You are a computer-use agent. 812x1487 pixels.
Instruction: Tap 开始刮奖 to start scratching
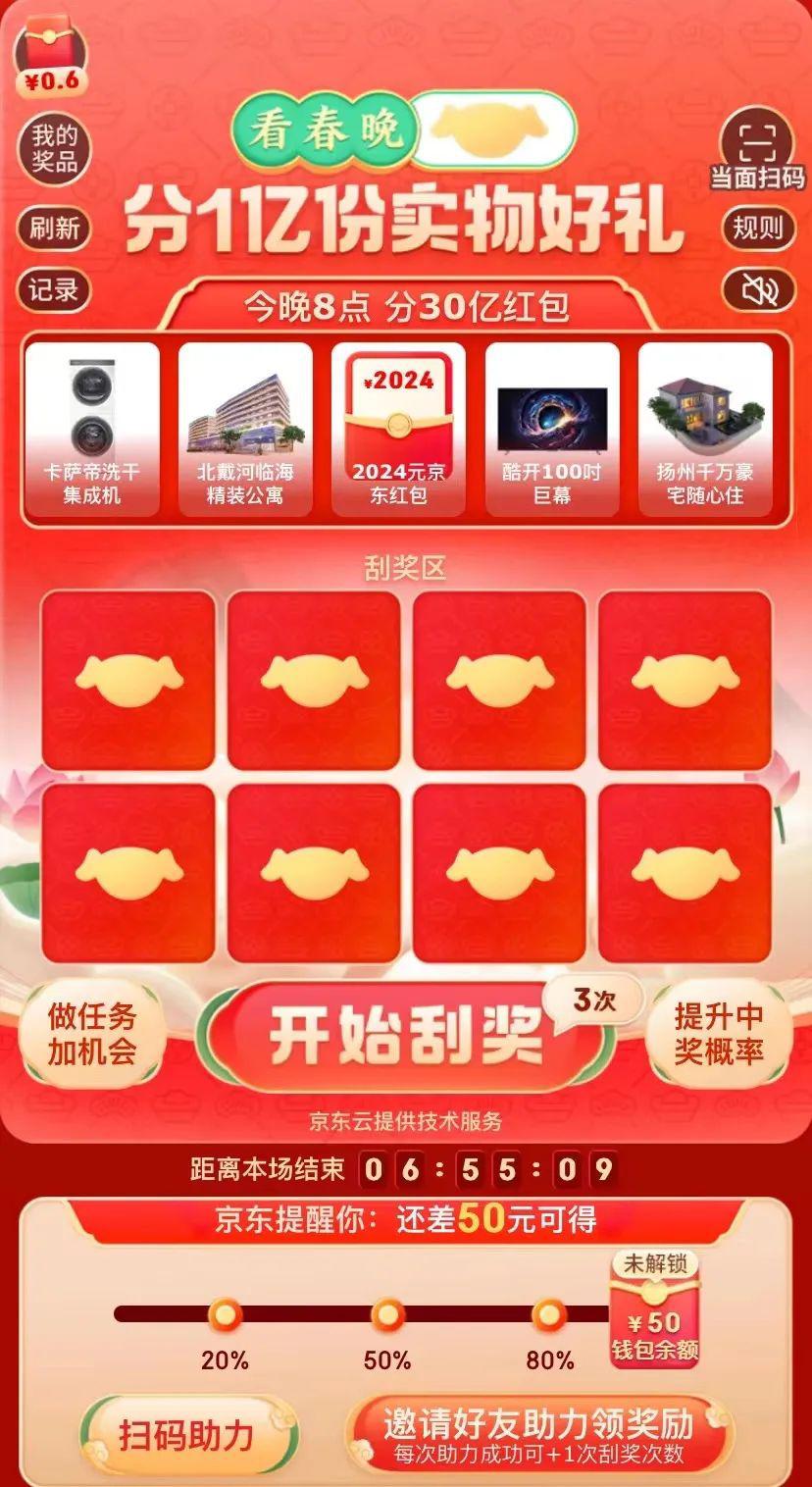click(x=404, y=1036)
